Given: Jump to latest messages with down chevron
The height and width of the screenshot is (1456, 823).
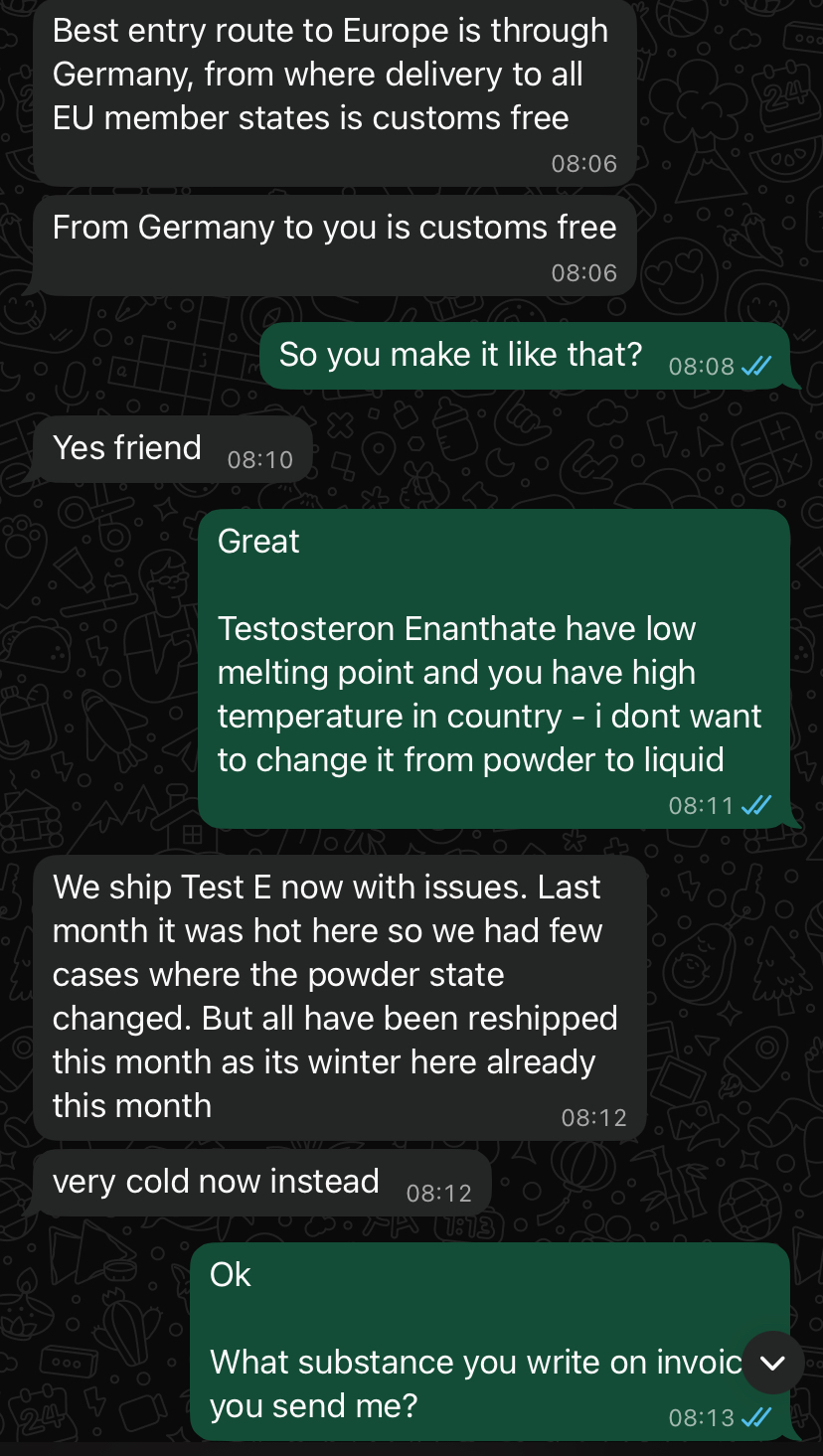Looking at the screenshot, I should (x=773, y=1362).
